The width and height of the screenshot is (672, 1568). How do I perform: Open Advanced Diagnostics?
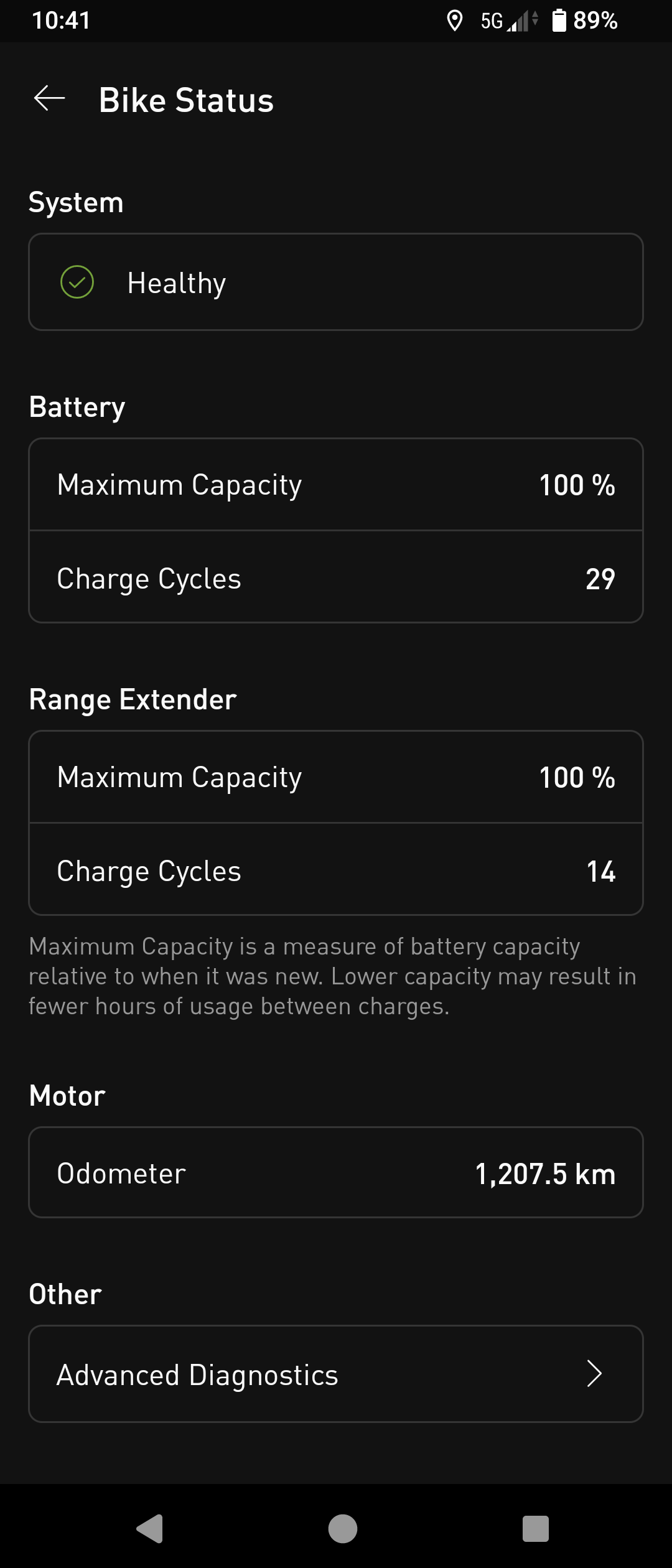(336, 1374)
